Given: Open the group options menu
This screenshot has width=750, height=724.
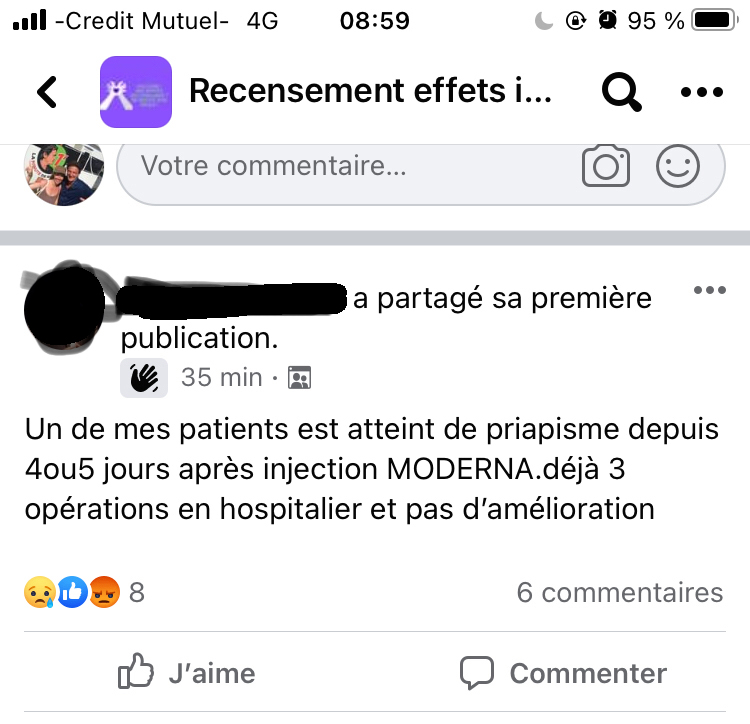Looking at the screenshot, I should 701,92.
